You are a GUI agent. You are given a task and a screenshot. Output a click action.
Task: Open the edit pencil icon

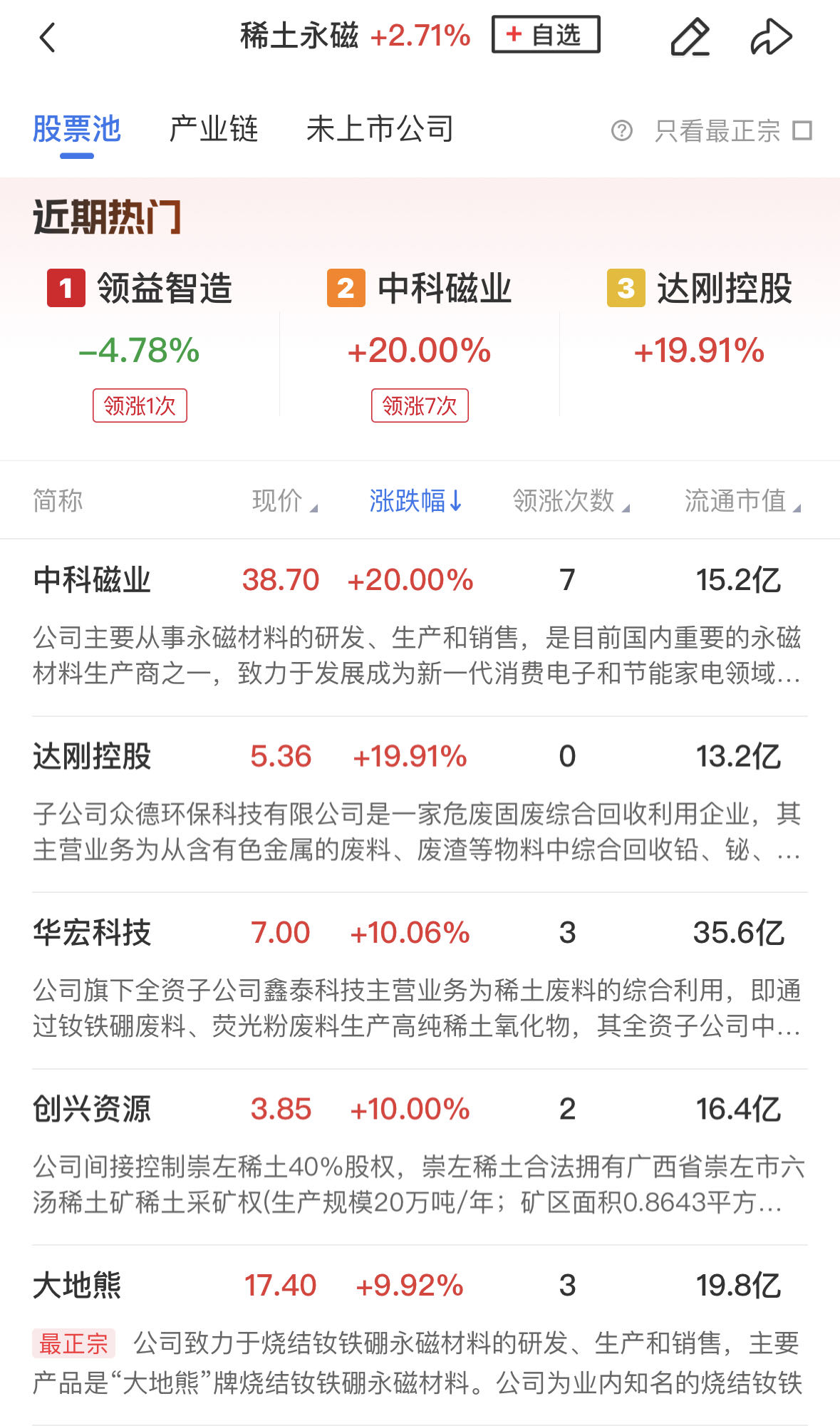click(x=690, y=37)
